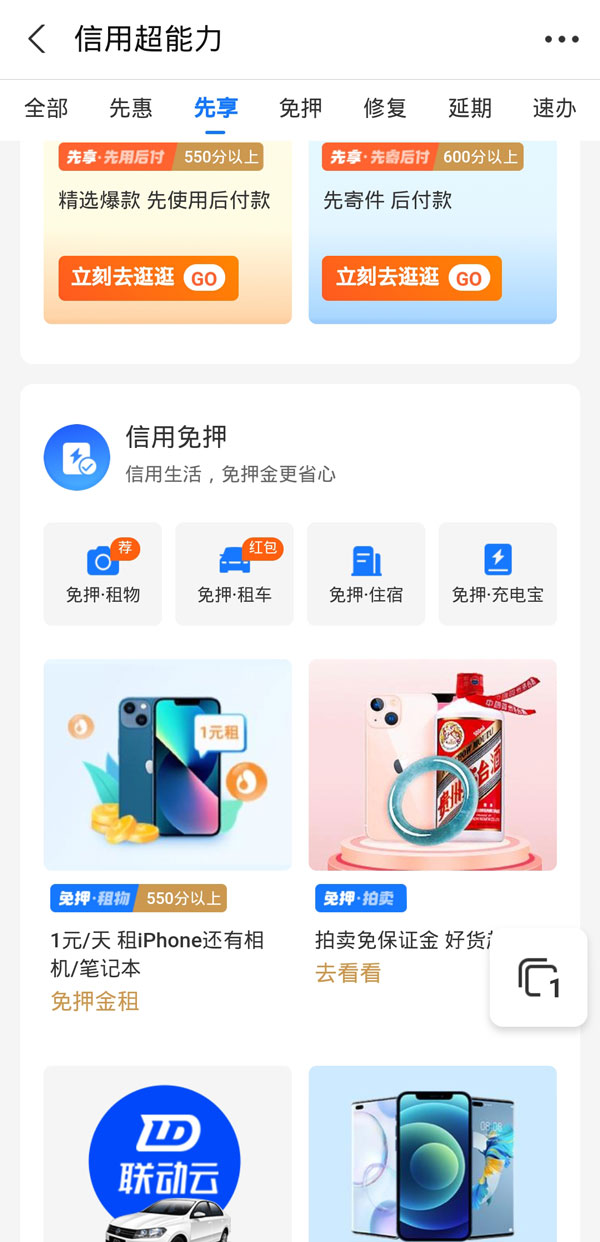Tap the 免押金租 link
The image size is (600, 1242).
[95, 1001]
